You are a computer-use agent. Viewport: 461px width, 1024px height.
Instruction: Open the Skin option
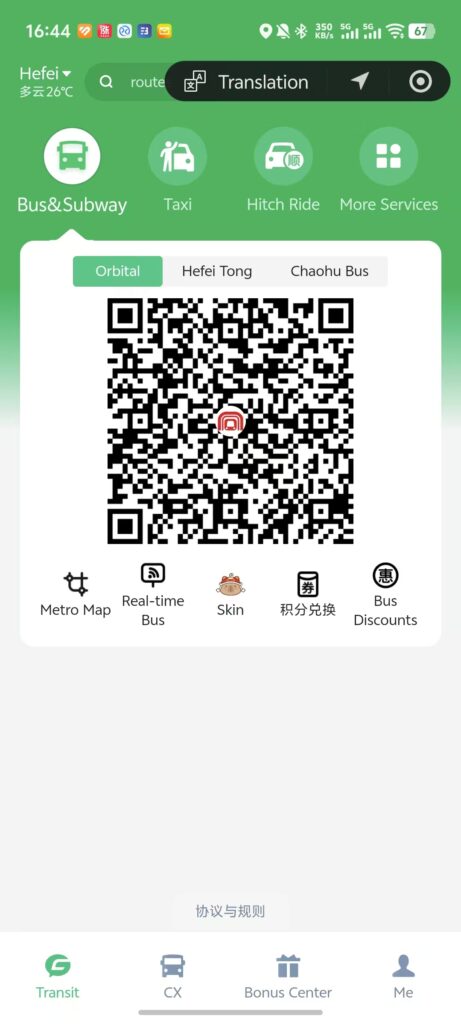230,594
